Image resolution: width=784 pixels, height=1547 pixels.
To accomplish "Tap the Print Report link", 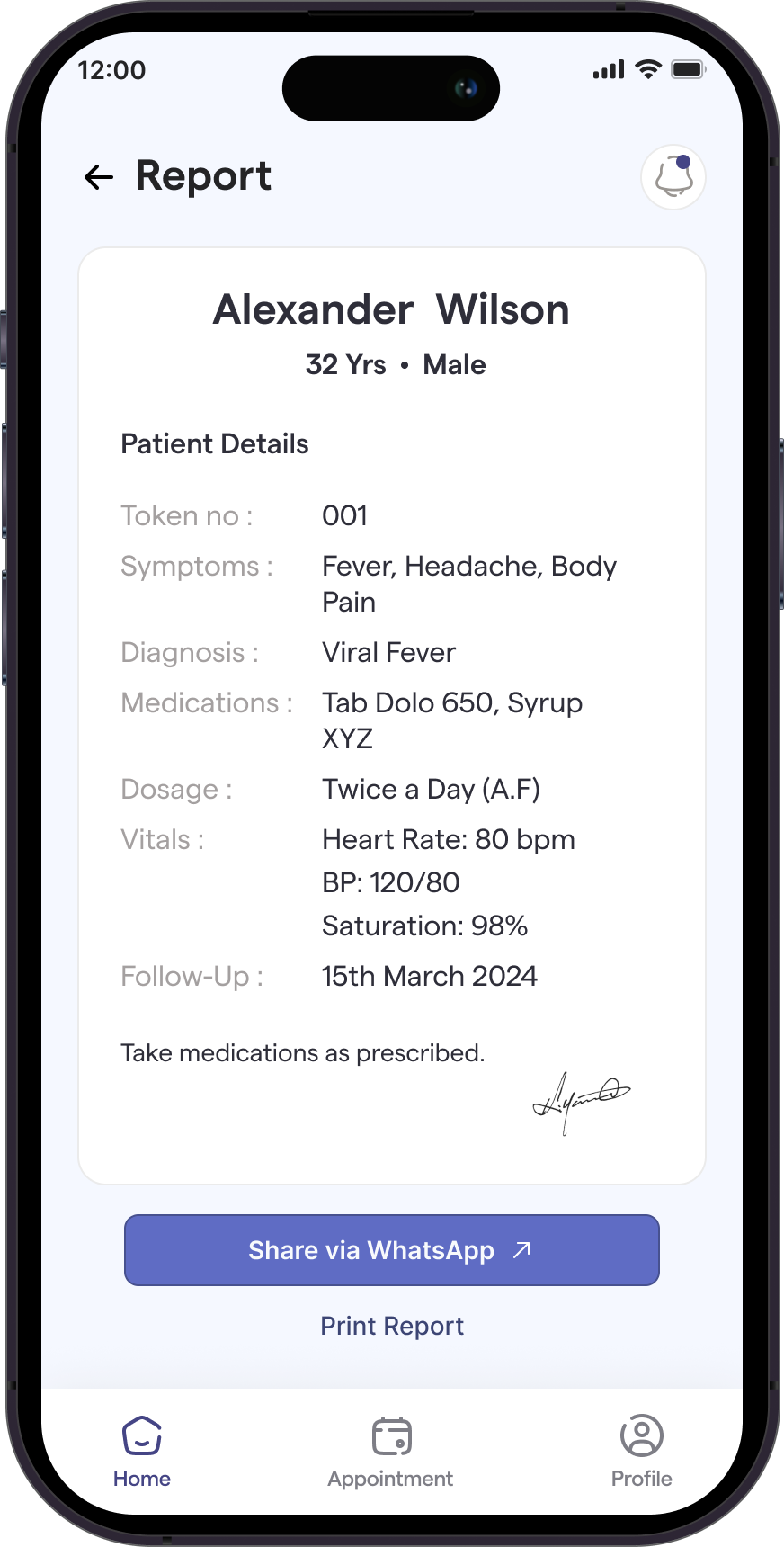I will (x=392, y=1326).
